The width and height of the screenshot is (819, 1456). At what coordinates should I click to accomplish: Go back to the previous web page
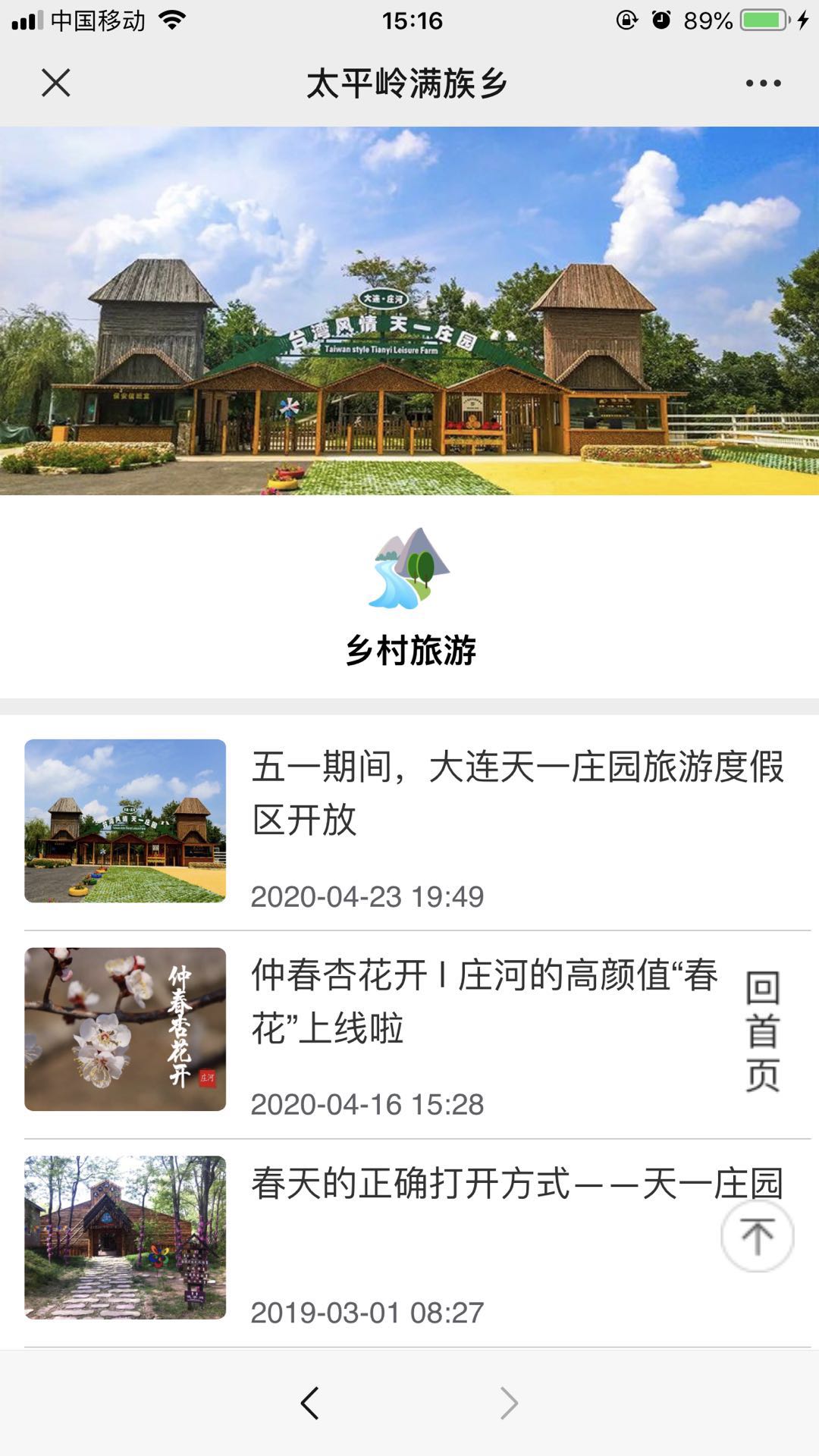[309, 1403]
